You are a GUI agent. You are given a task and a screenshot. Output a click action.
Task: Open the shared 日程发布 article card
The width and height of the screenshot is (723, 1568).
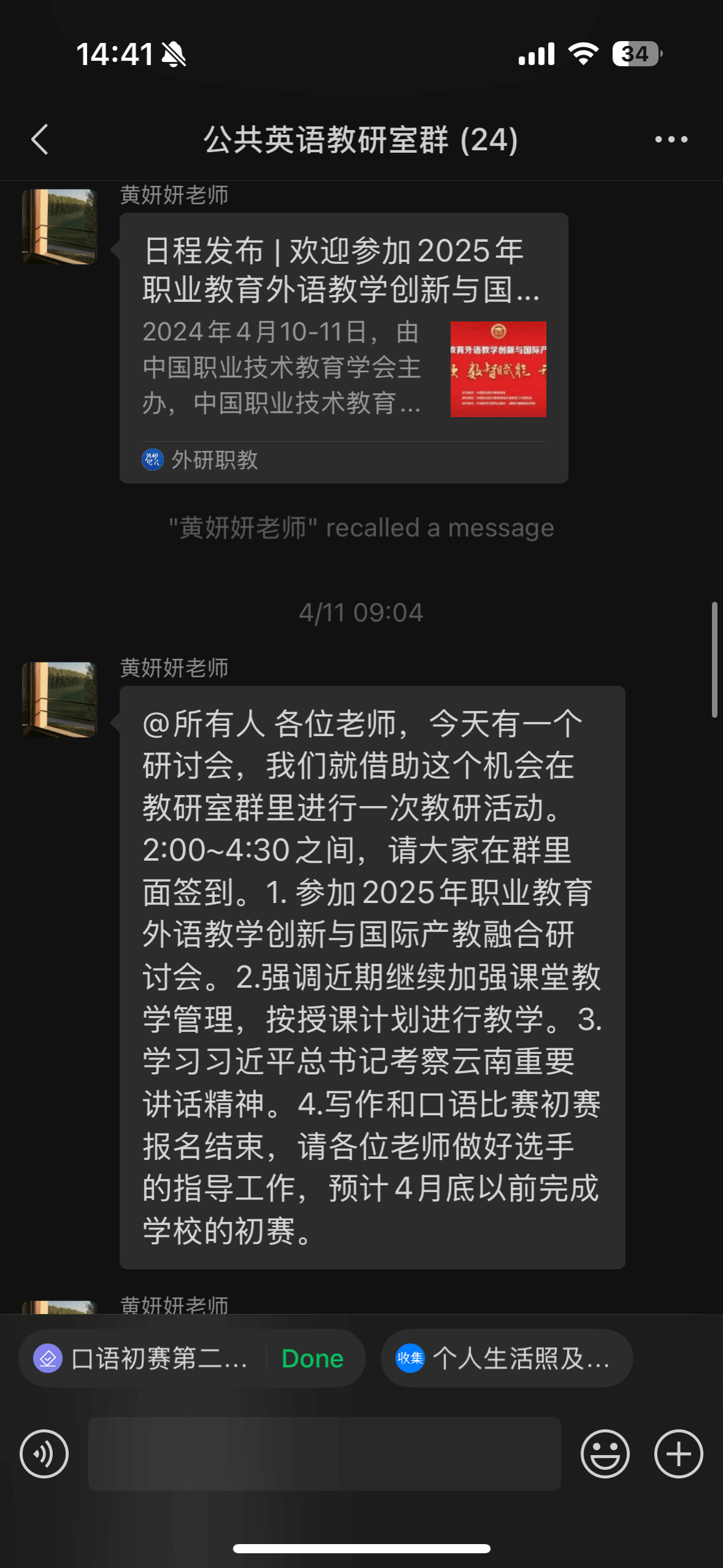point(344,347)
